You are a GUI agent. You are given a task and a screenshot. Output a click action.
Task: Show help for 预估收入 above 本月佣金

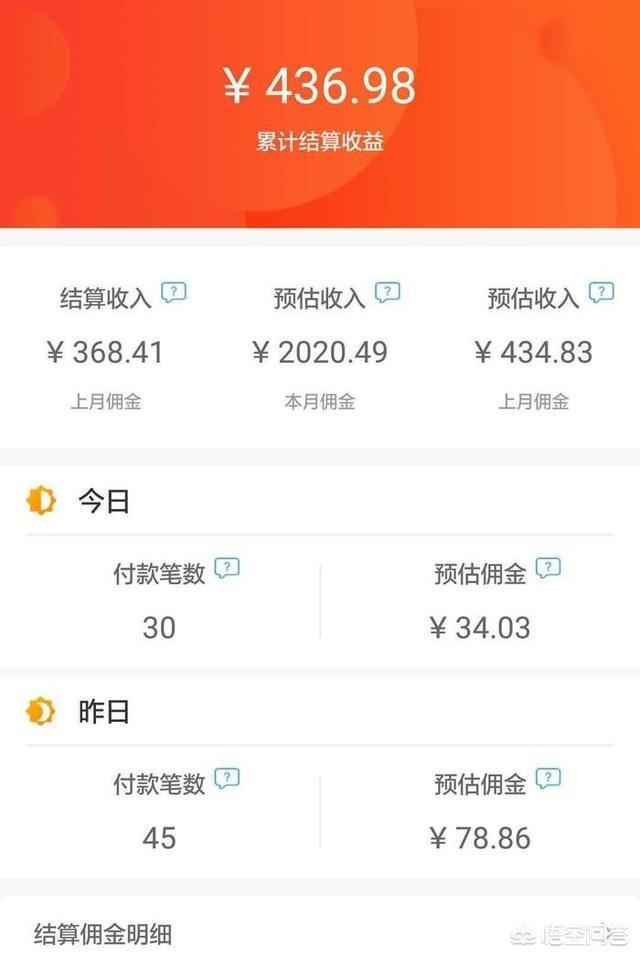coord(387,293)
